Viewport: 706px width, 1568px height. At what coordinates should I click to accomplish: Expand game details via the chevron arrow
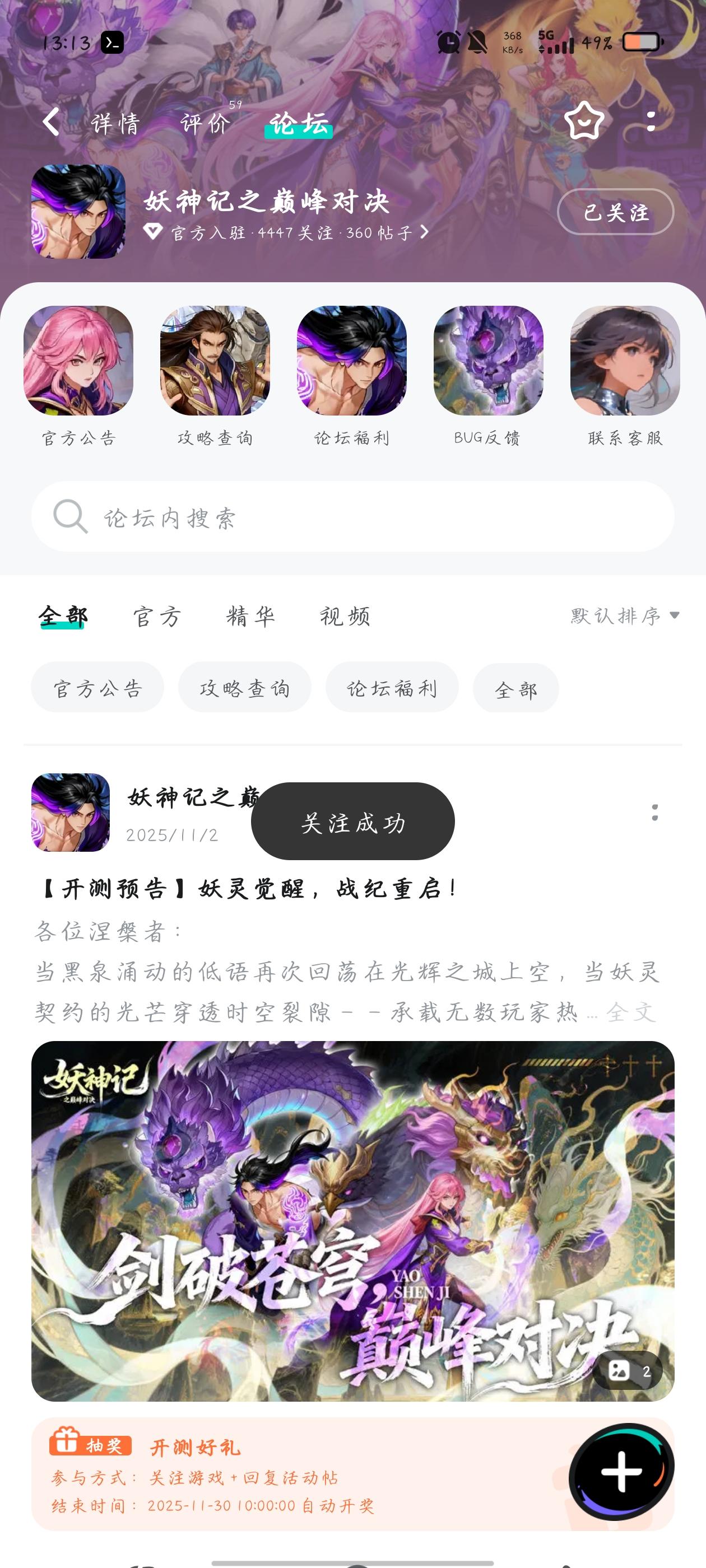pyautogui.click(x=425, y=232)
